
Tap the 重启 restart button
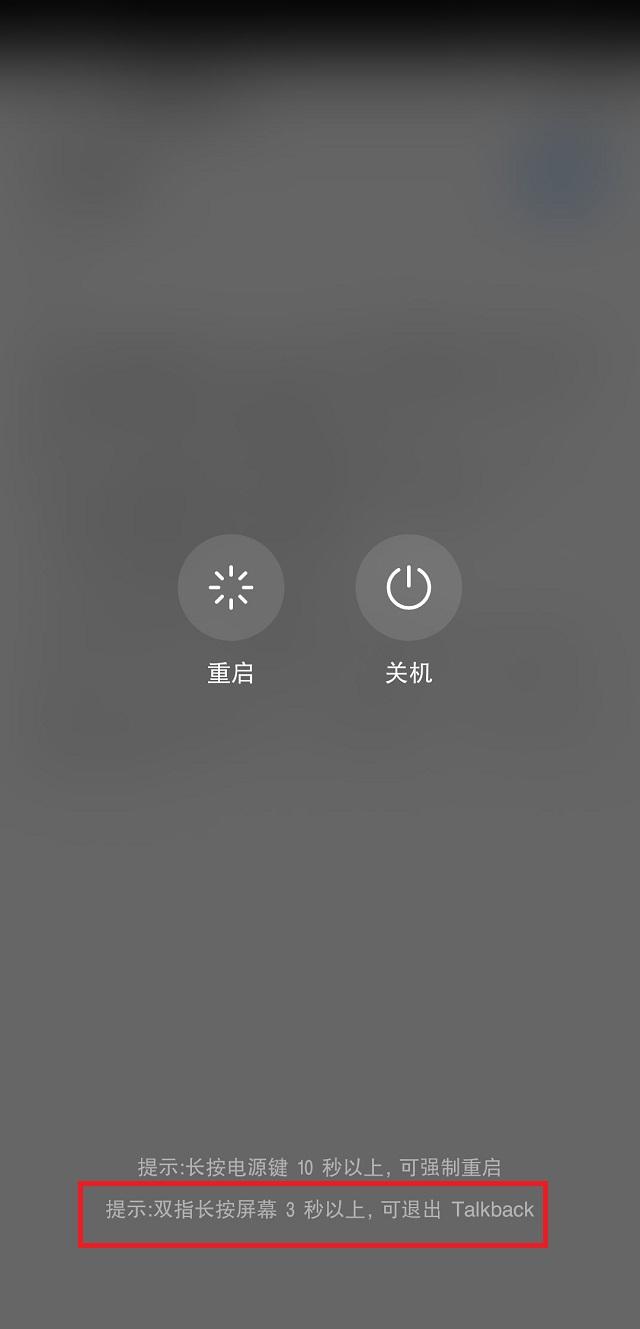pos(231,588)
